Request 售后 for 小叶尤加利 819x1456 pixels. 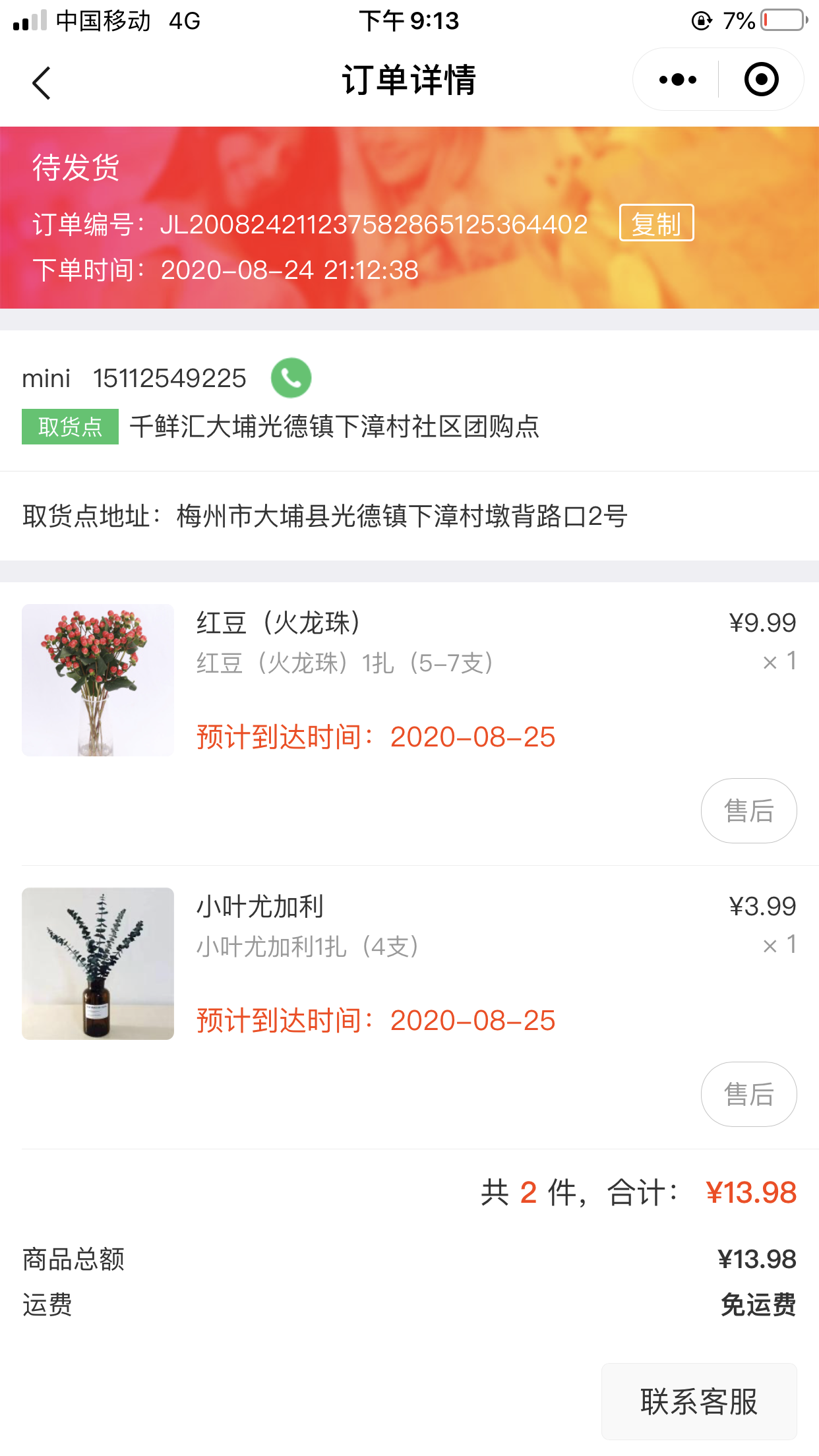(x=748, y=1094)
